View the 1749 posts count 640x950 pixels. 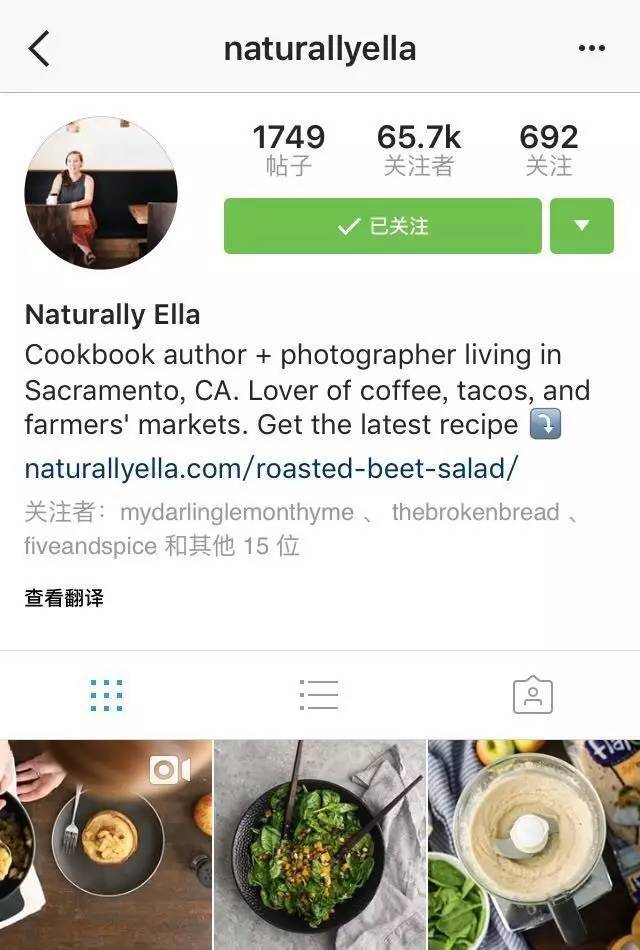[x=288, y=150]
